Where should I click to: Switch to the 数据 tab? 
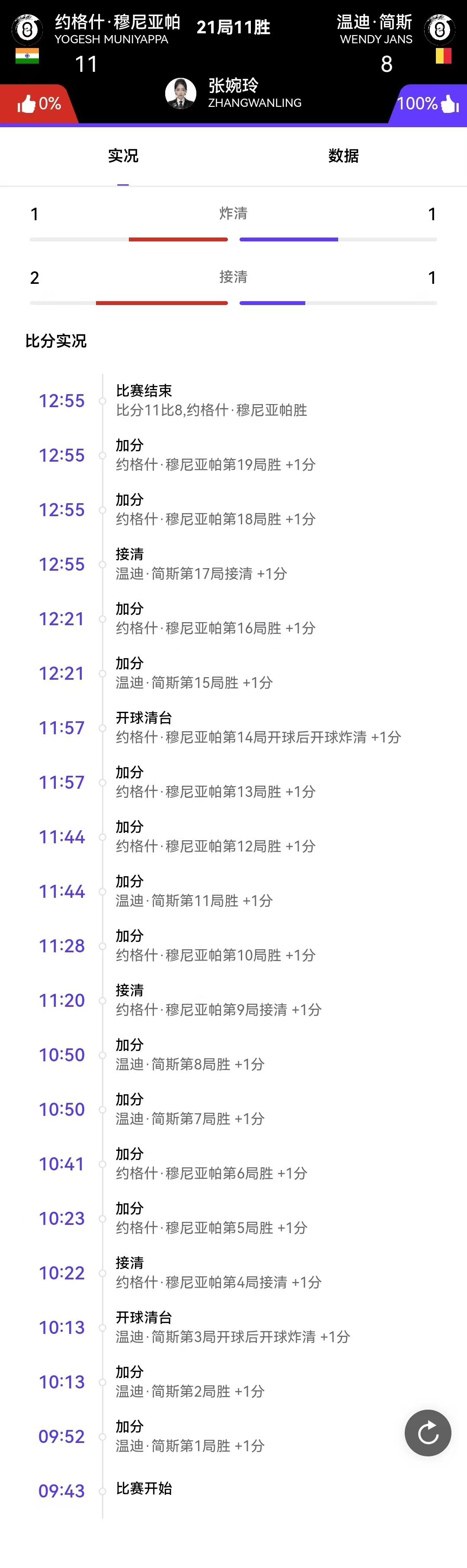344,156
